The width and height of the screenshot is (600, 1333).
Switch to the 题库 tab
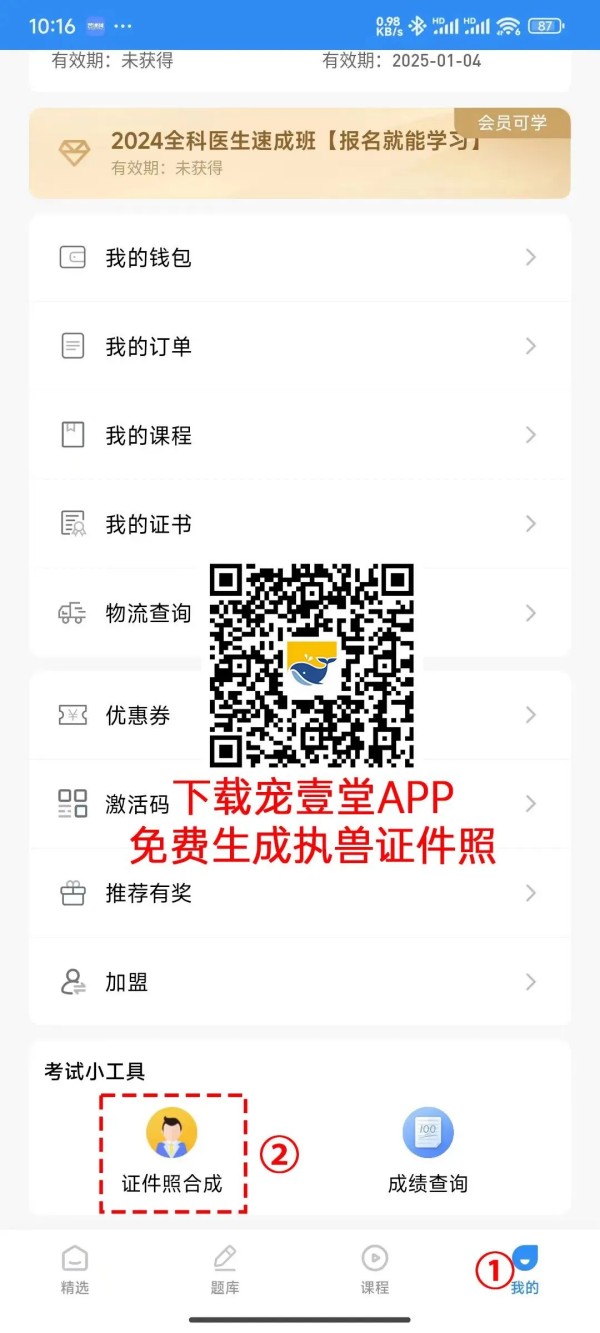point(225,1270)
